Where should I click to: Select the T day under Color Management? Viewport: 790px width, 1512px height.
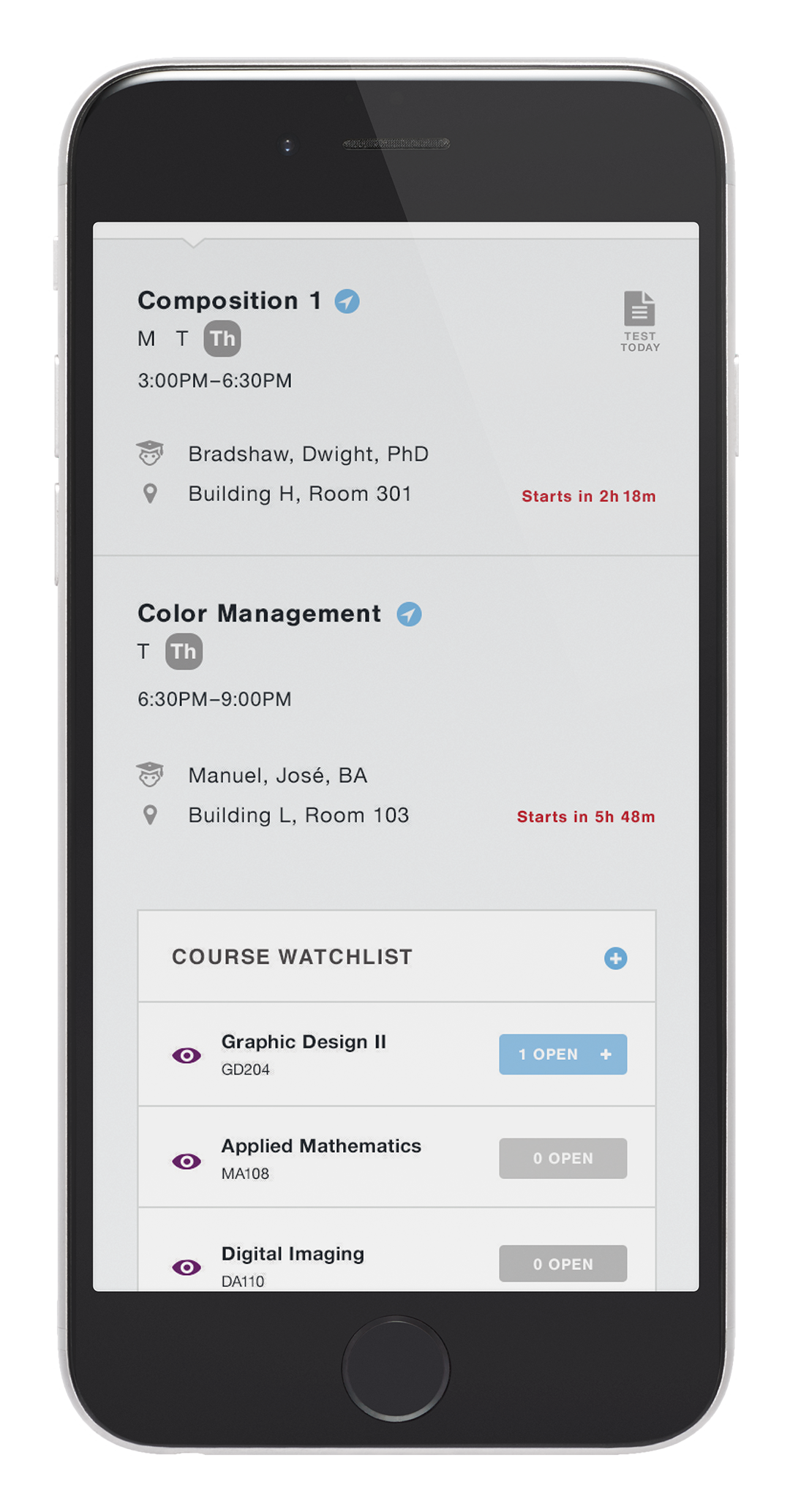(143, 652)
